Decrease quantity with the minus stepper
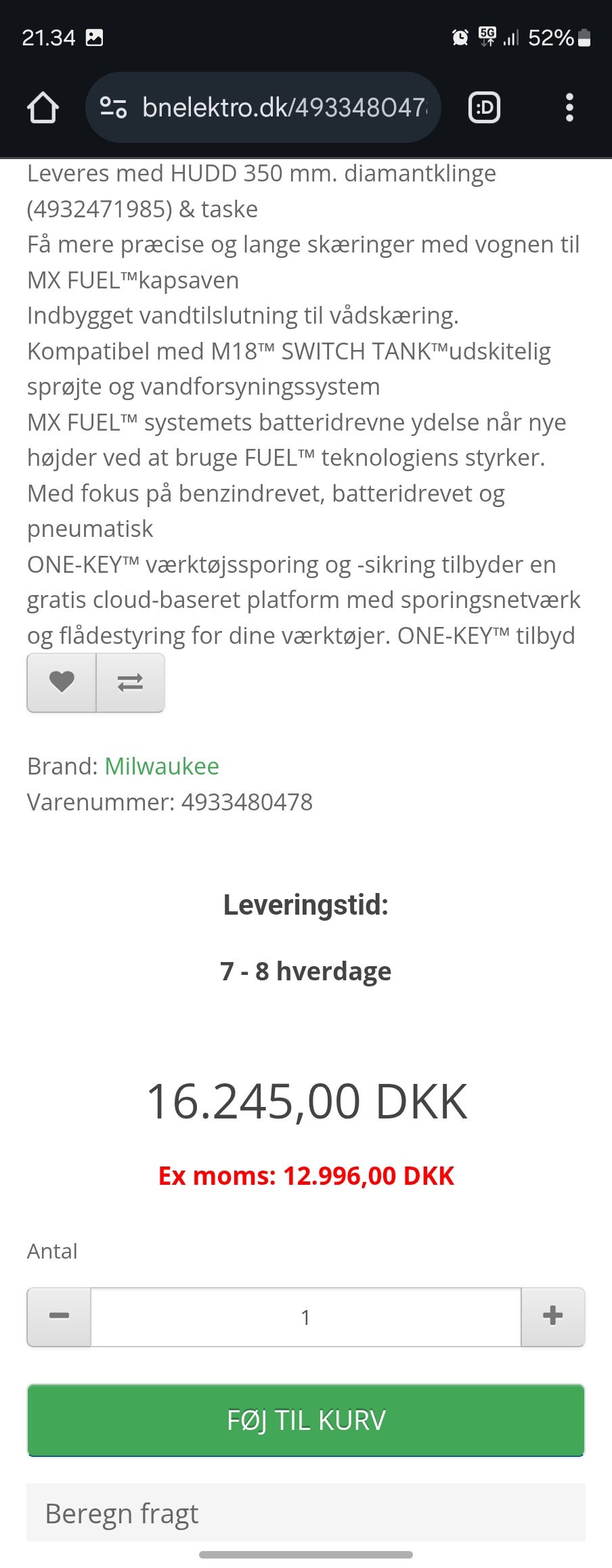 click(59, 1316)
